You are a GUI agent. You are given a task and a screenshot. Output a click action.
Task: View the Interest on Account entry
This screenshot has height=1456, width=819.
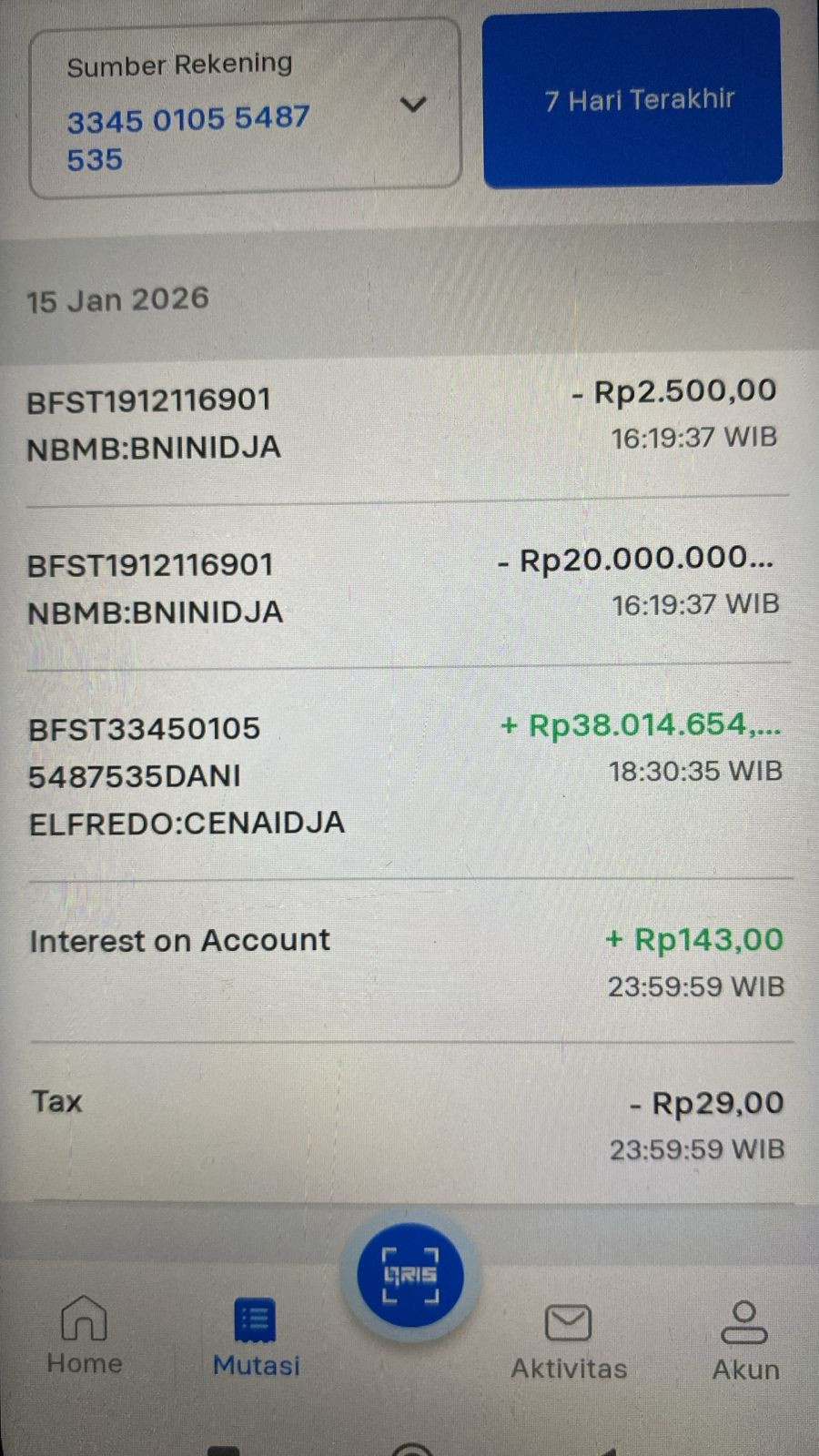405,961
